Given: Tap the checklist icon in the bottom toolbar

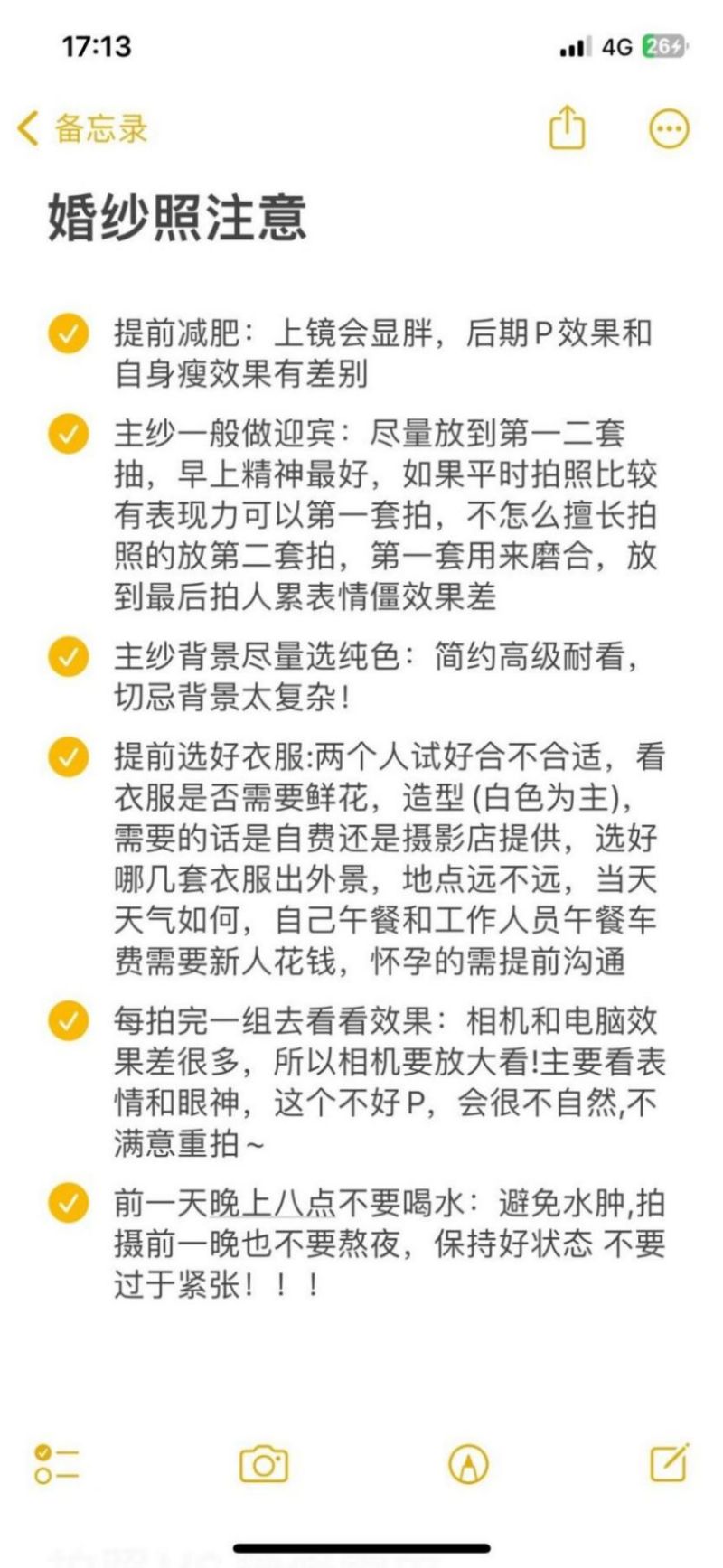Looking at the screenshot, I should [x=56, y=1464].
